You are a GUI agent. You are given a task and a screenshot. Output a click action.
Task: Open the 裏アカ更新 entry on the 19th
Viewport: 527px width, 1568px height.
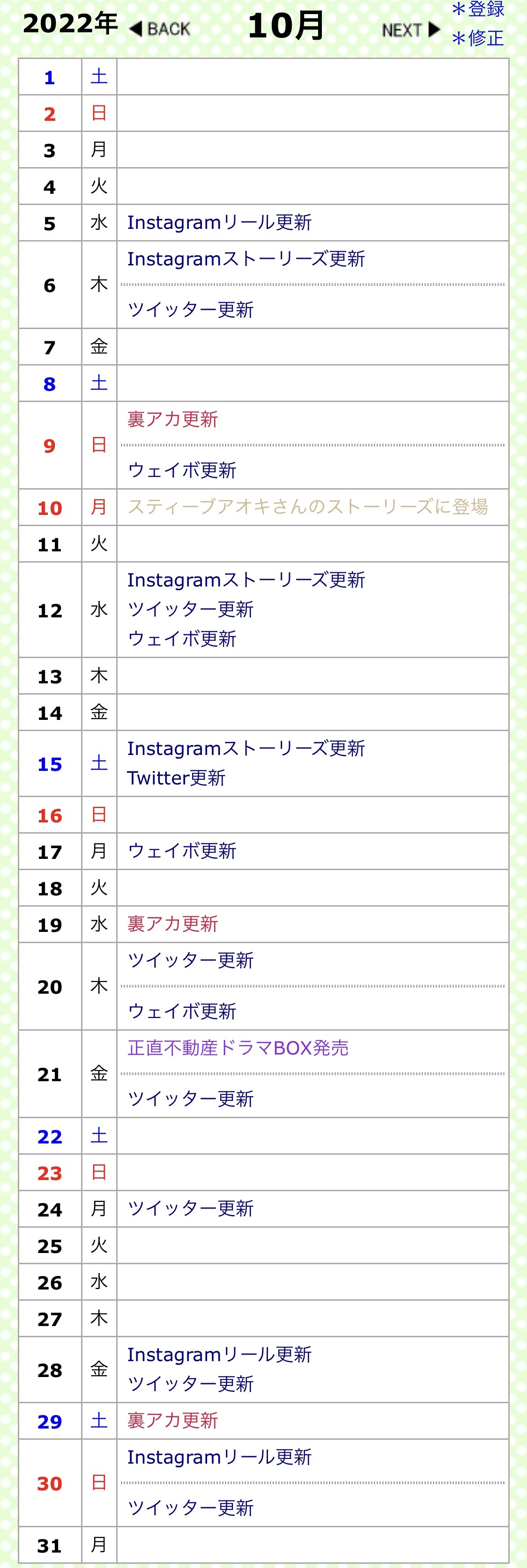click(x=172, y=924)
